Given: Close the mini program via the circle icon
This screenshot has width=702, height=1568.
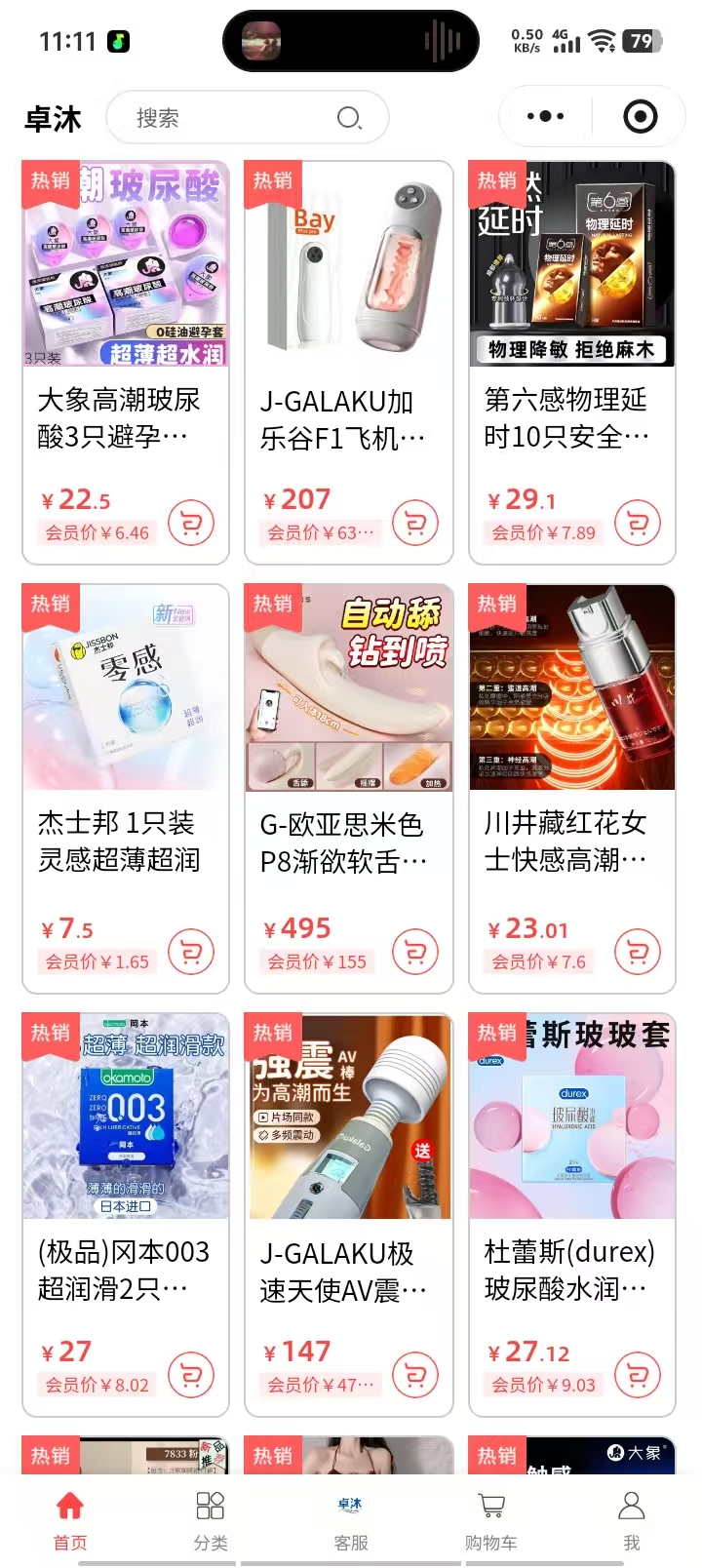Looking at the screenshot, I should tap(640, 117).
